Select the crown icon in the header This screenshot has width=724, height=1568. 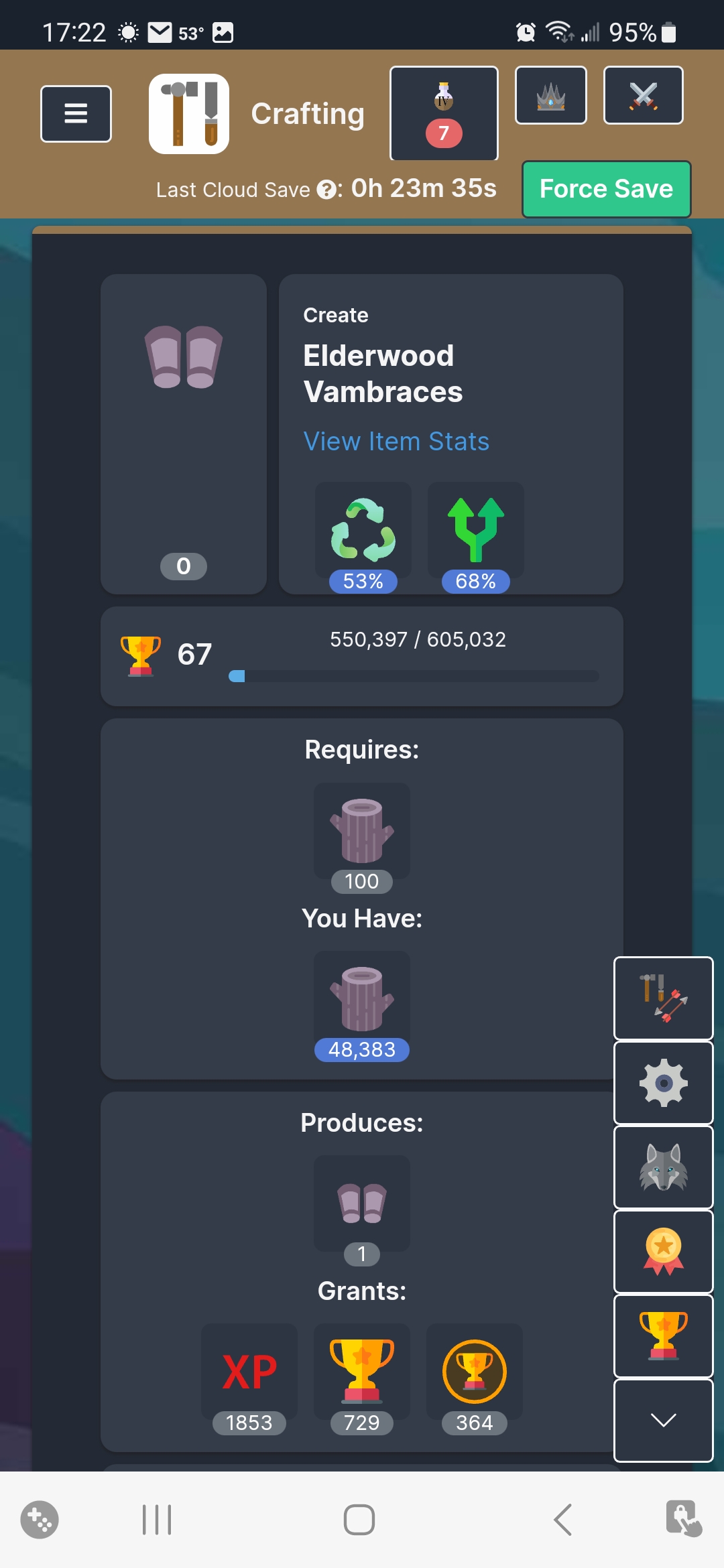pyautogui.click(x=550, y=96)
